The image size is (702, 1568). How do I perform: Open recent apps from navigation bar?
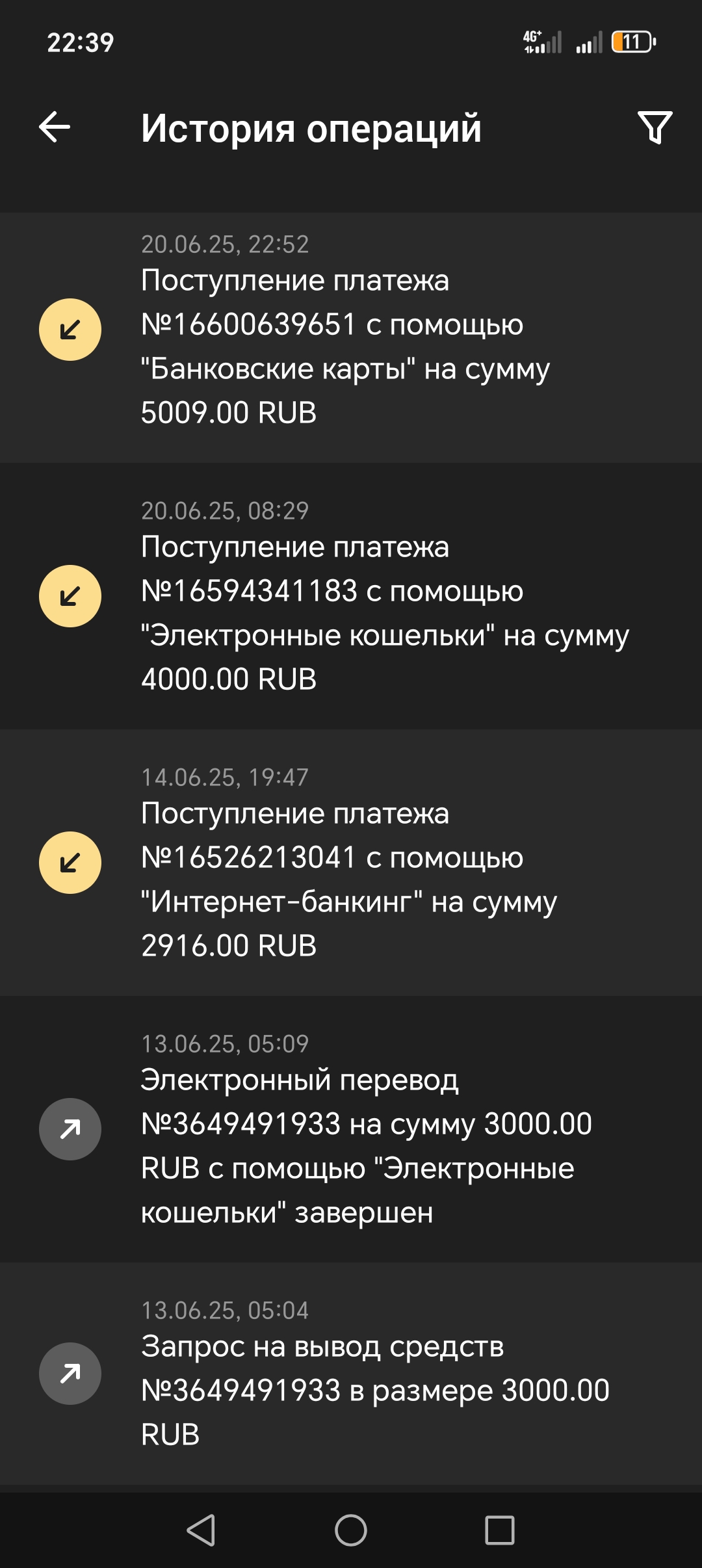click(500, 1530)
